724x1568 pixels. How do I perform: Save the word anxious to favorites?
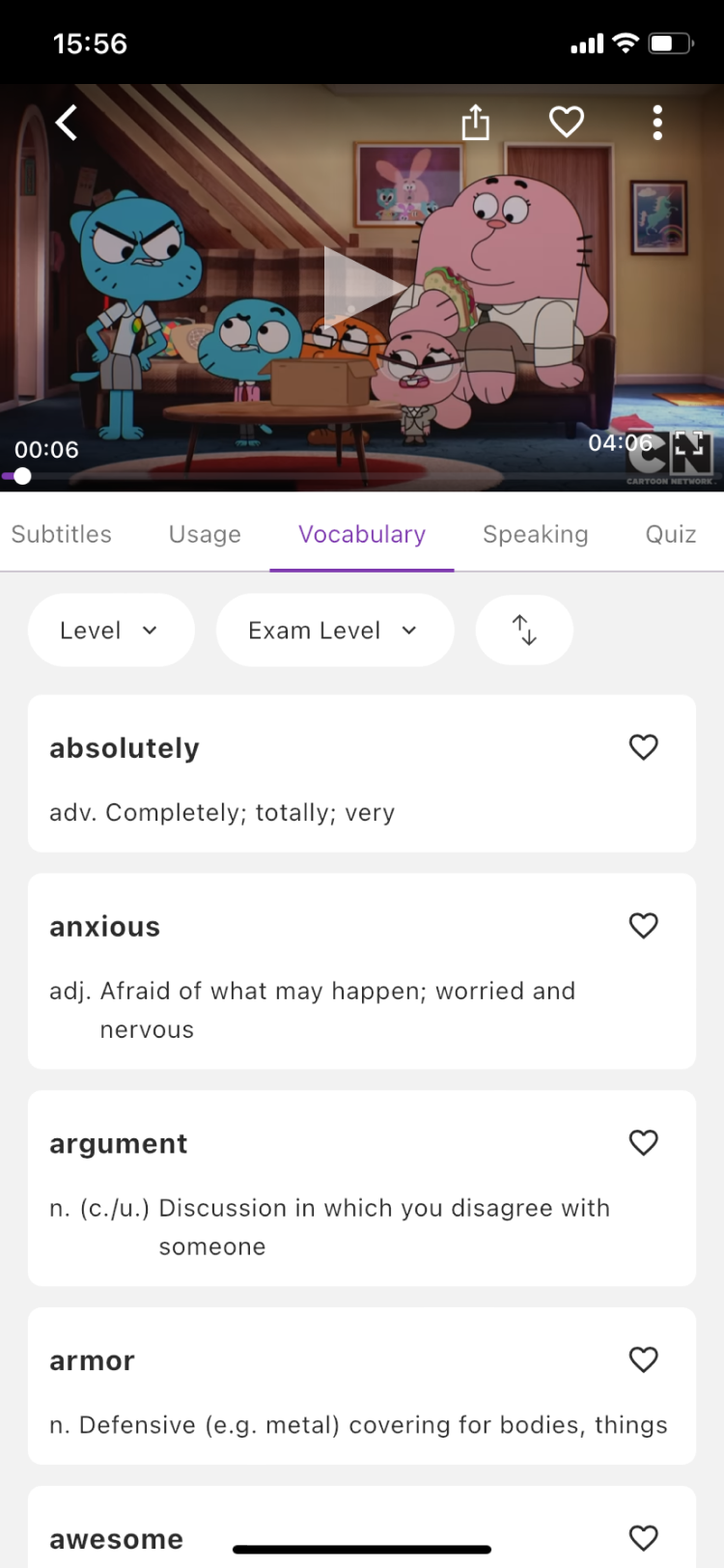coord(643,926)
